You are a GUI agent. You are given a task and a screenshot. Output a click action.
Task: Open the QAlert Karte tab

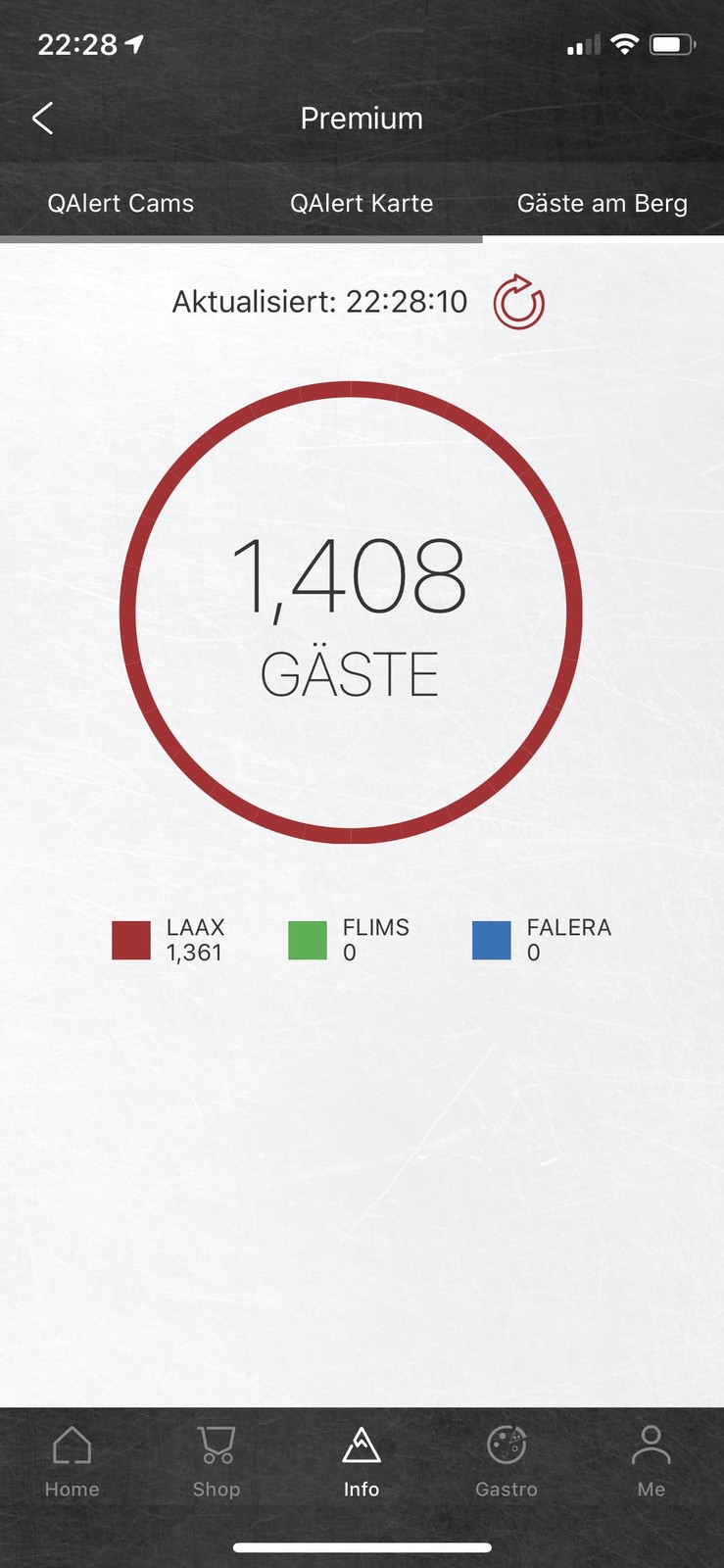362,203
